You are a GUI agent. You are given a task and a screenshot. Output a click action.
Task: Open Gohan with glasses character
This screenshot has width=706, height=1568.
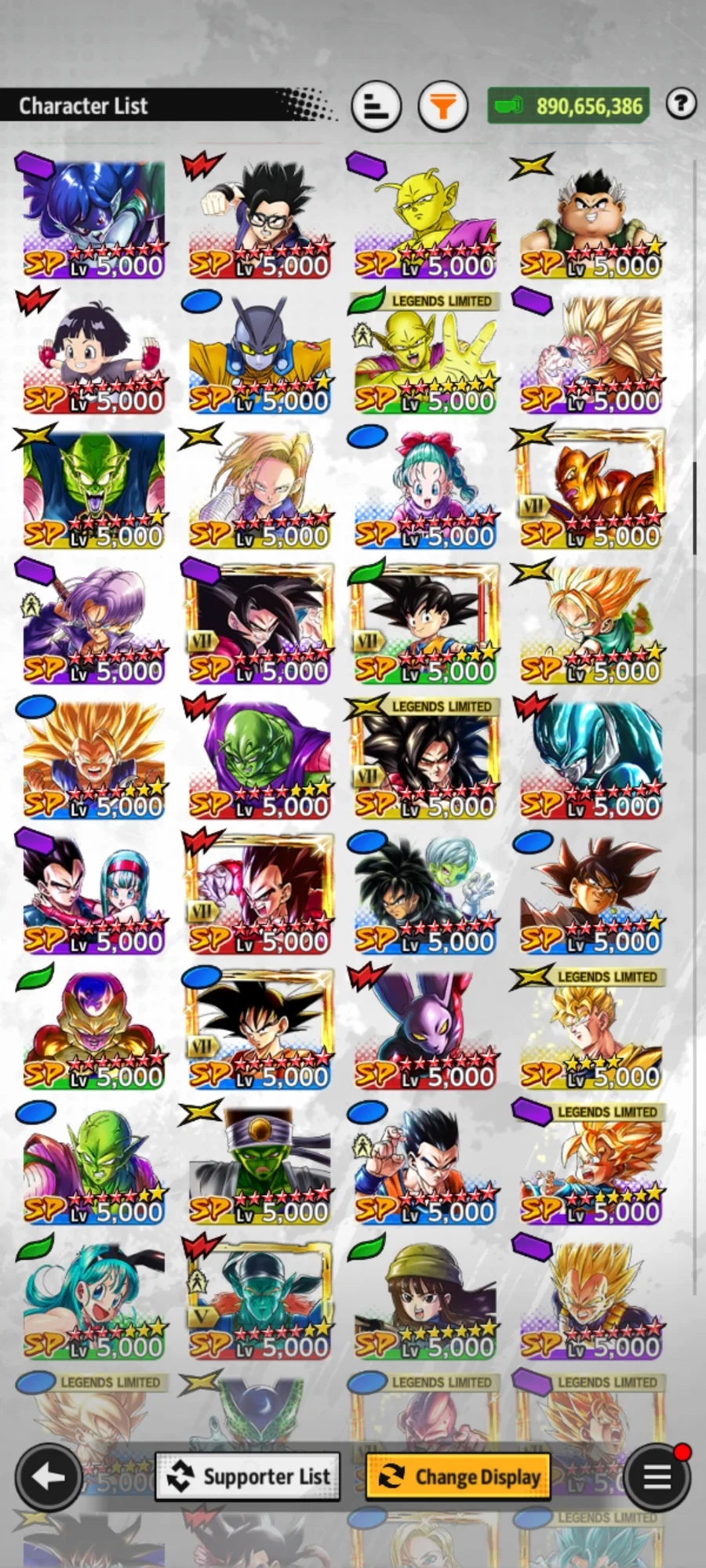point(260,220)
